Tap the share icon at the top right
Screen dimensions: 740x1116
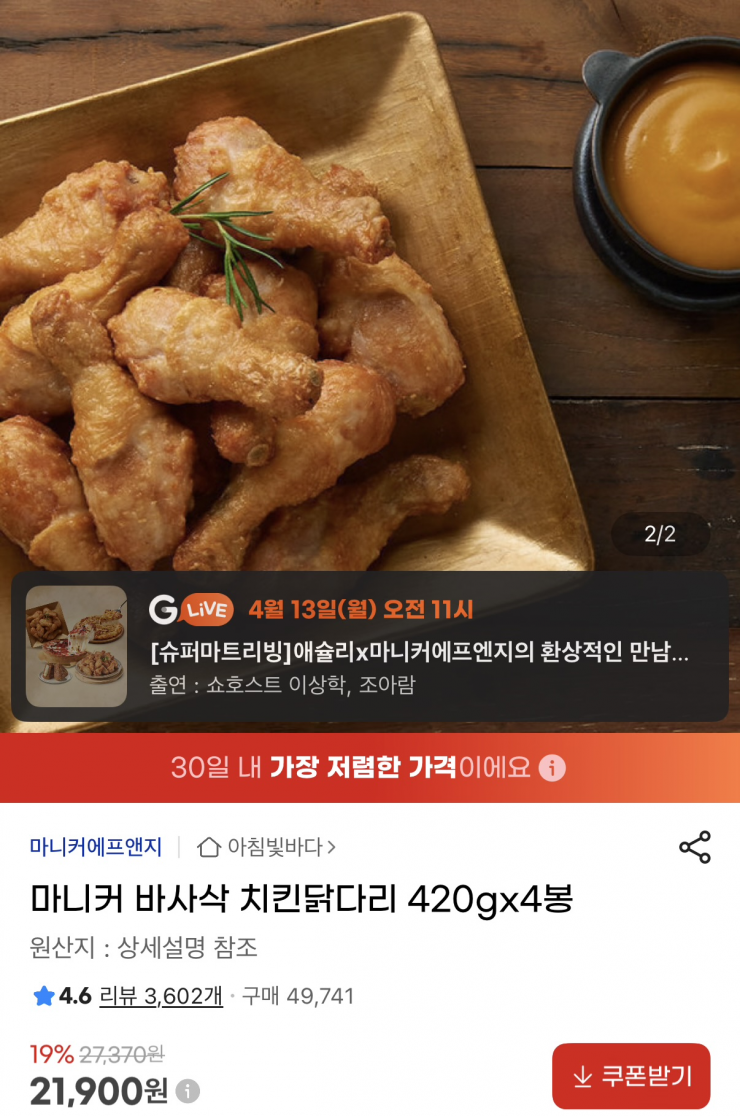tap(697, 847)
